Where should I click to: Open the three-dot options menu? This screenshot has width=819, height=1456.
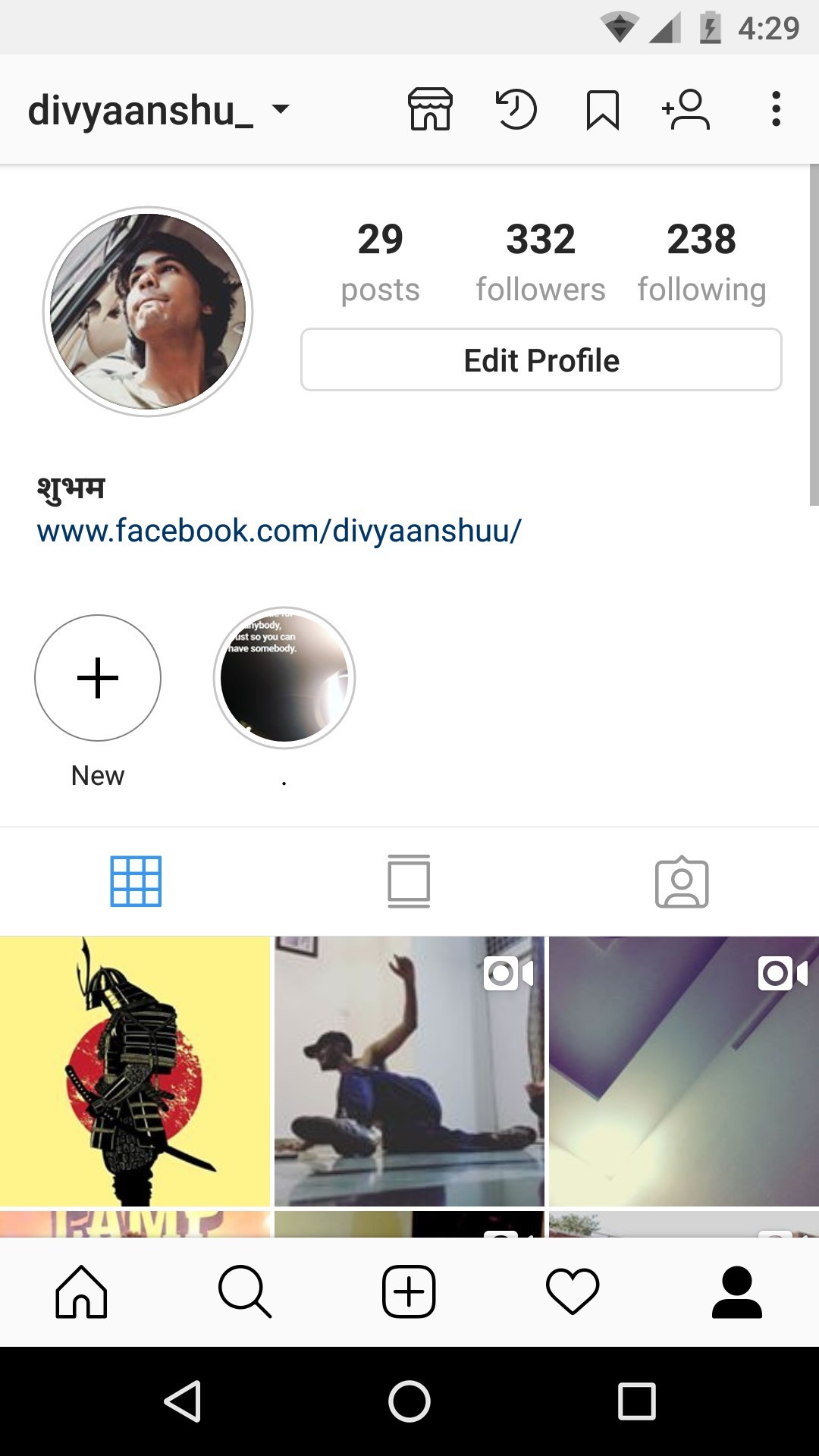(775, 109)
